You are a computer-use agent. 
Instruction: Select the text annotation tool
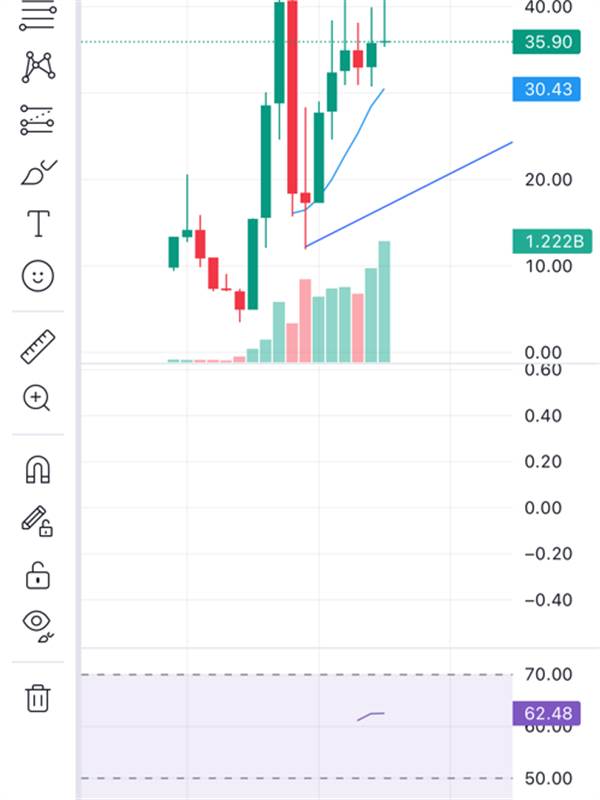coord(38,224)
